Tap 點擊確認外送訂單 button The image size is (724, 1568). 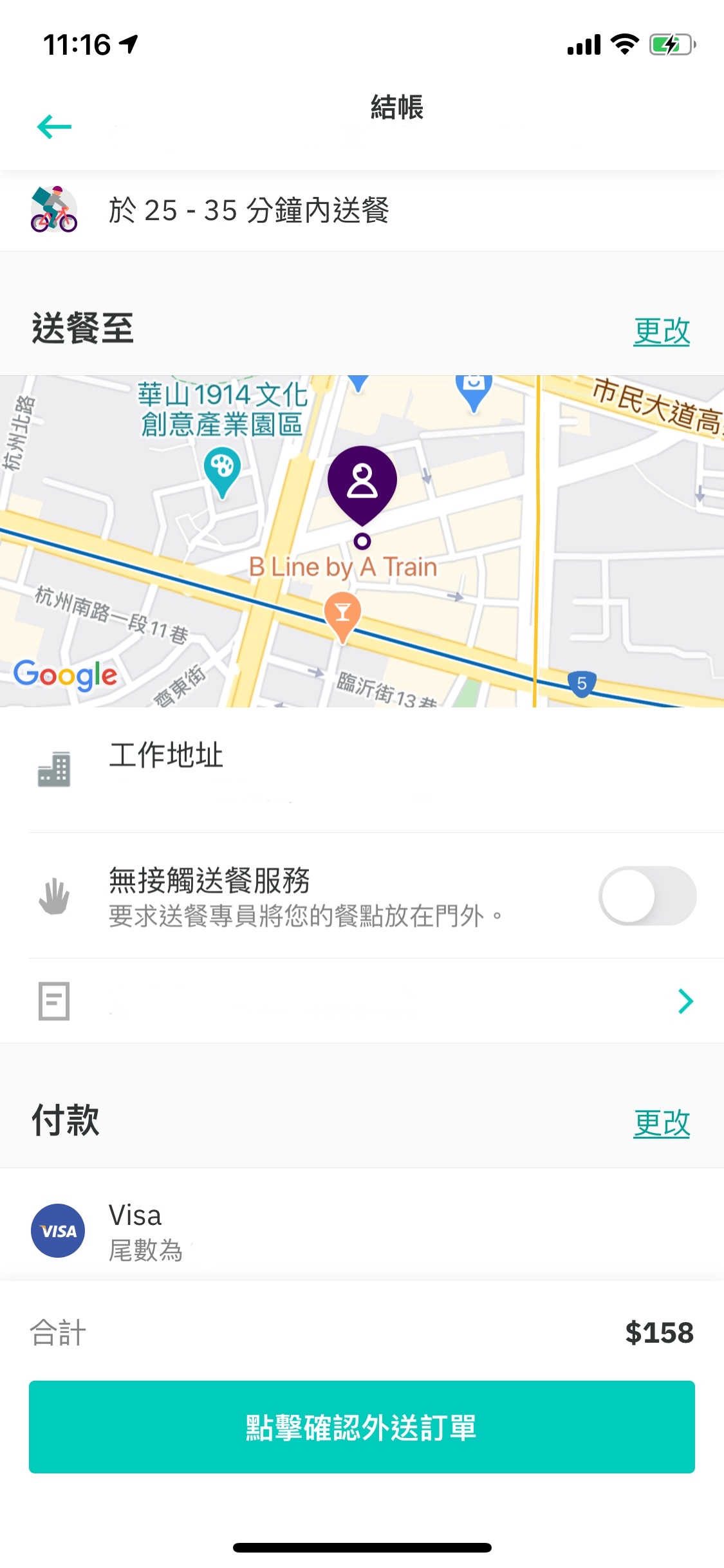point(362,1427)
